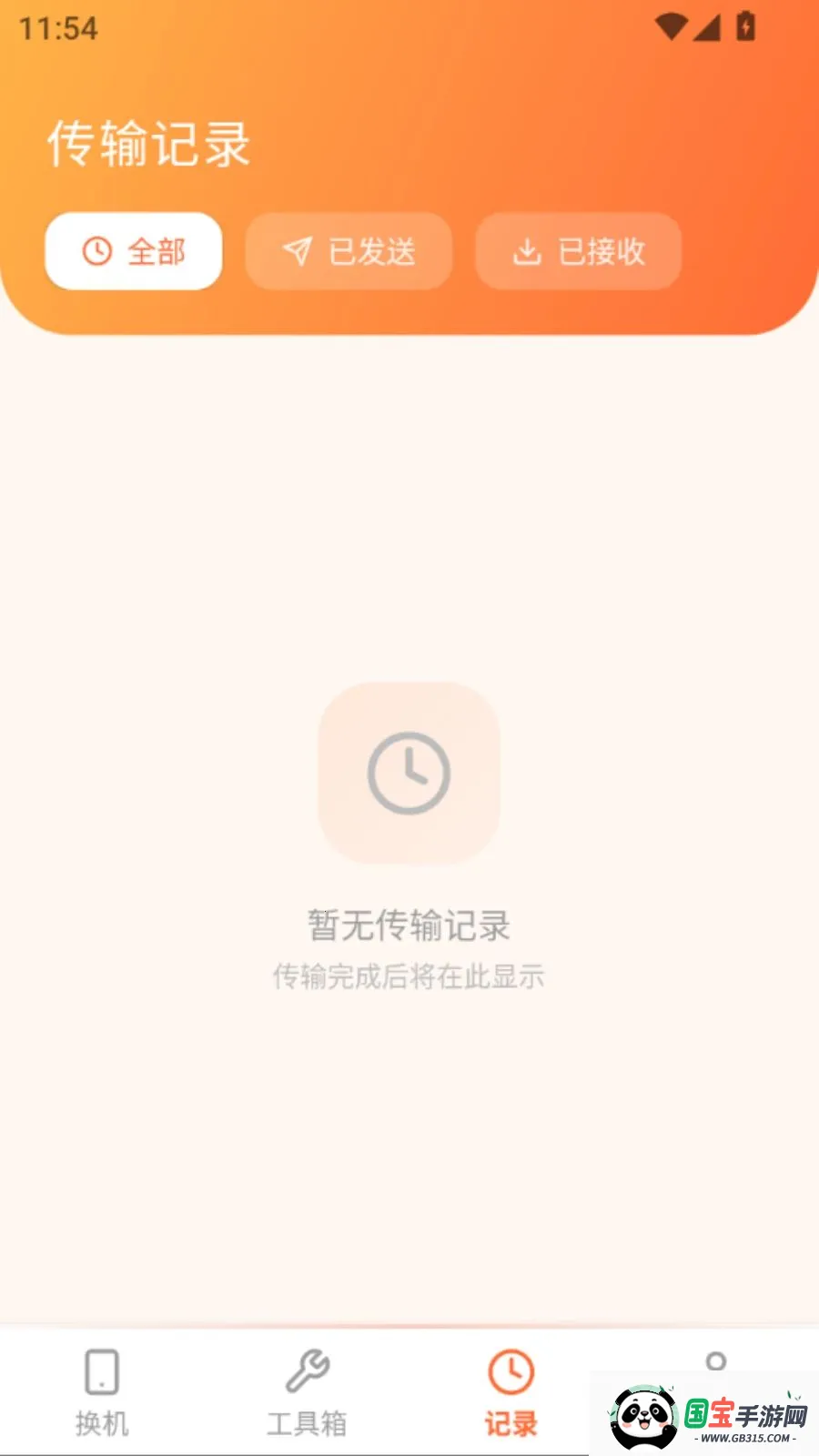Click the 传输记录 page title

click(x=150, y=143)
